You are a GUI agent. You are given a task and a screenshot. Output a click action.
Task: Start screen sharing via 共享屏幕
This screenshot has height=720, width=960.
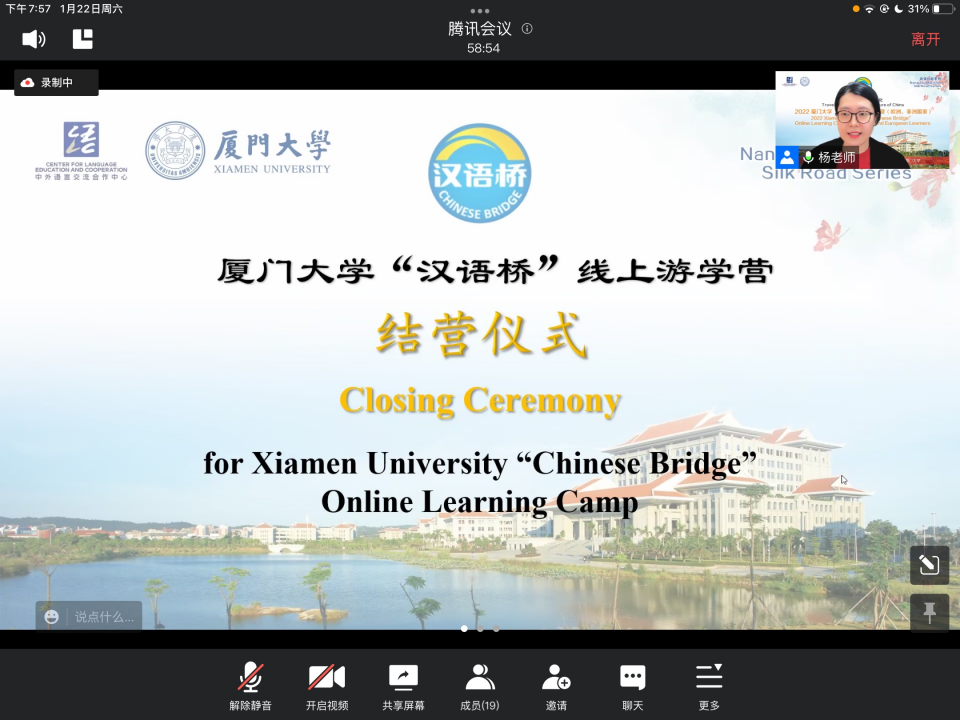(x=403, y=685)
